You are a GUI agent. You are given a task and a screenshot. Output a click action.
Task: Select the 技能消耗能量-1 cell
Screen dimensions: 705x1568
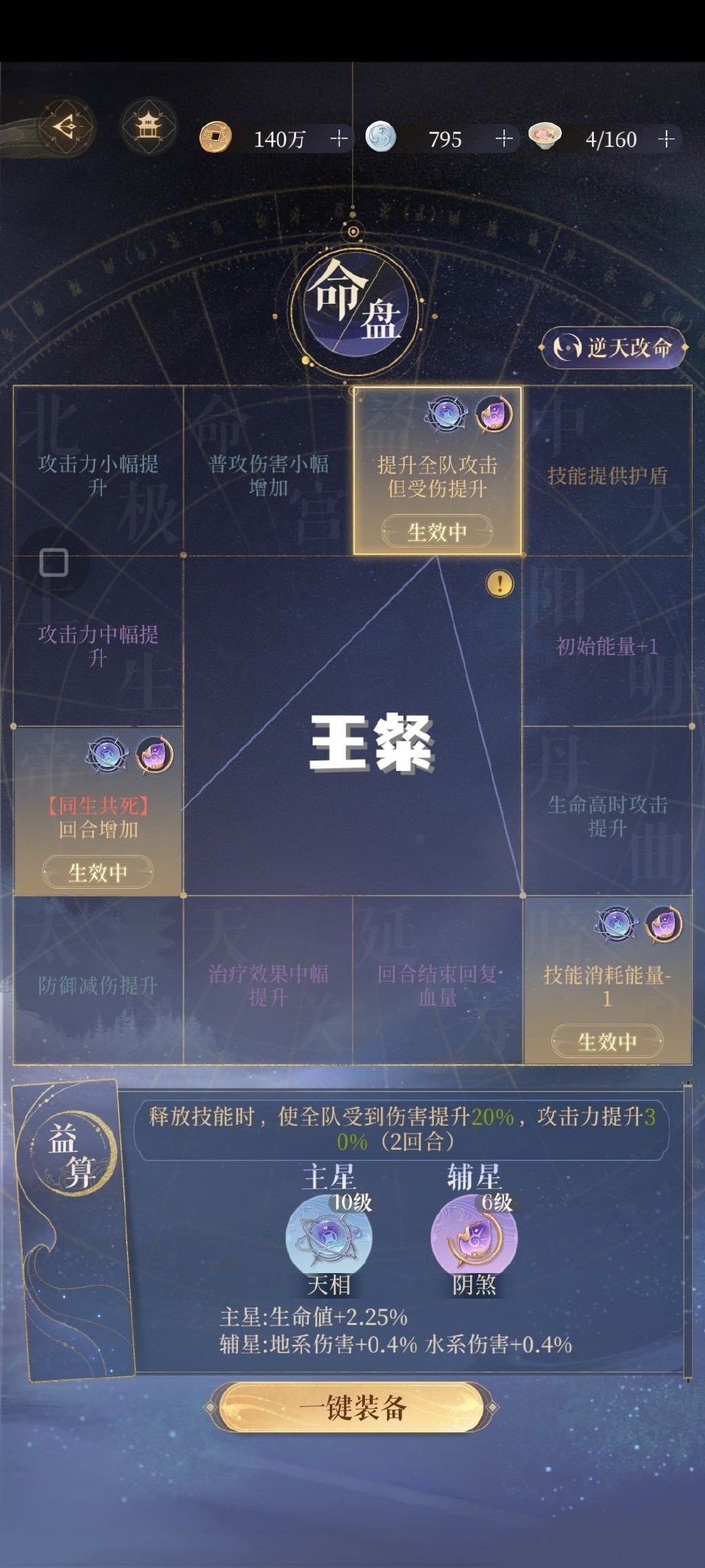607,985
